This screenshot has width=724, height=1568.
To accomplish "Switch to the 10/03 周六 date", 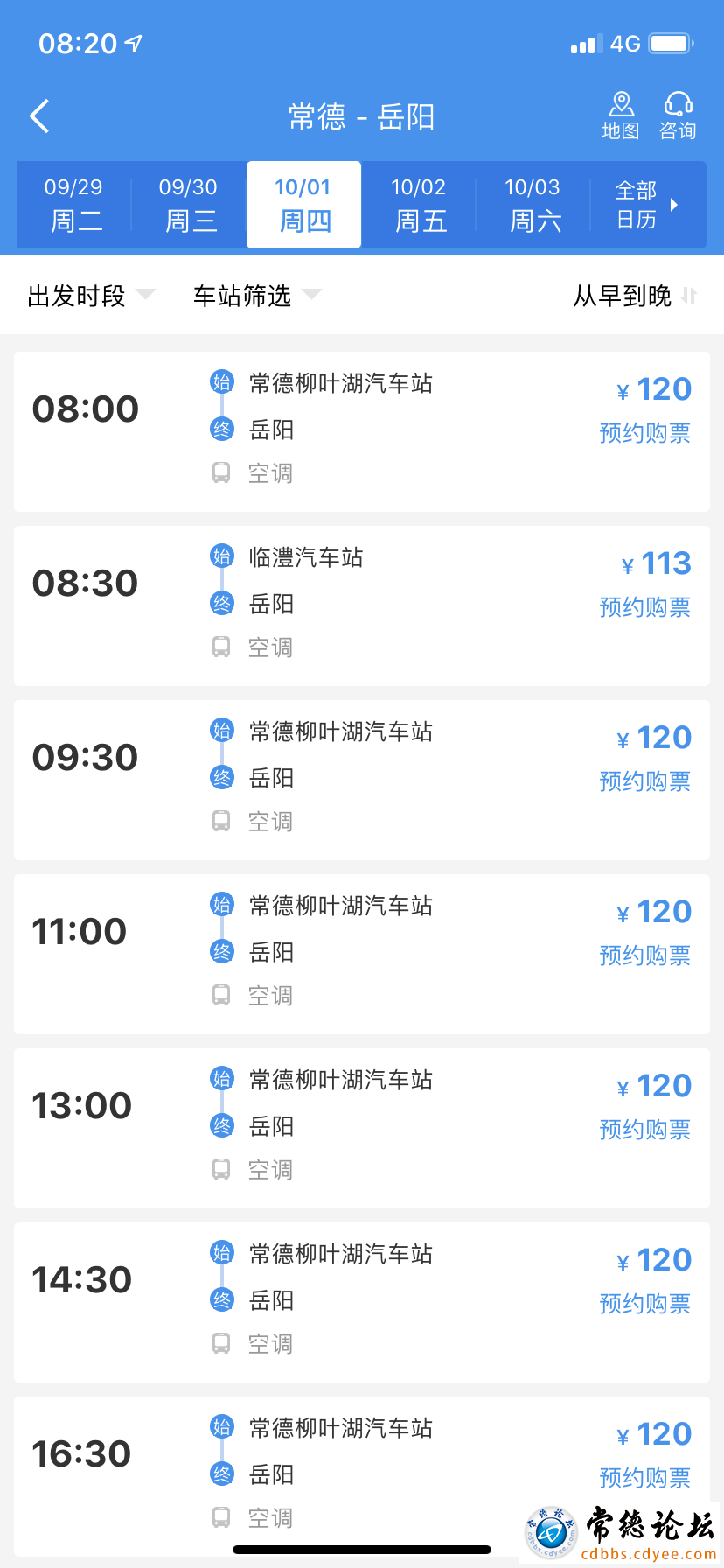I will [x=533, y=205].
